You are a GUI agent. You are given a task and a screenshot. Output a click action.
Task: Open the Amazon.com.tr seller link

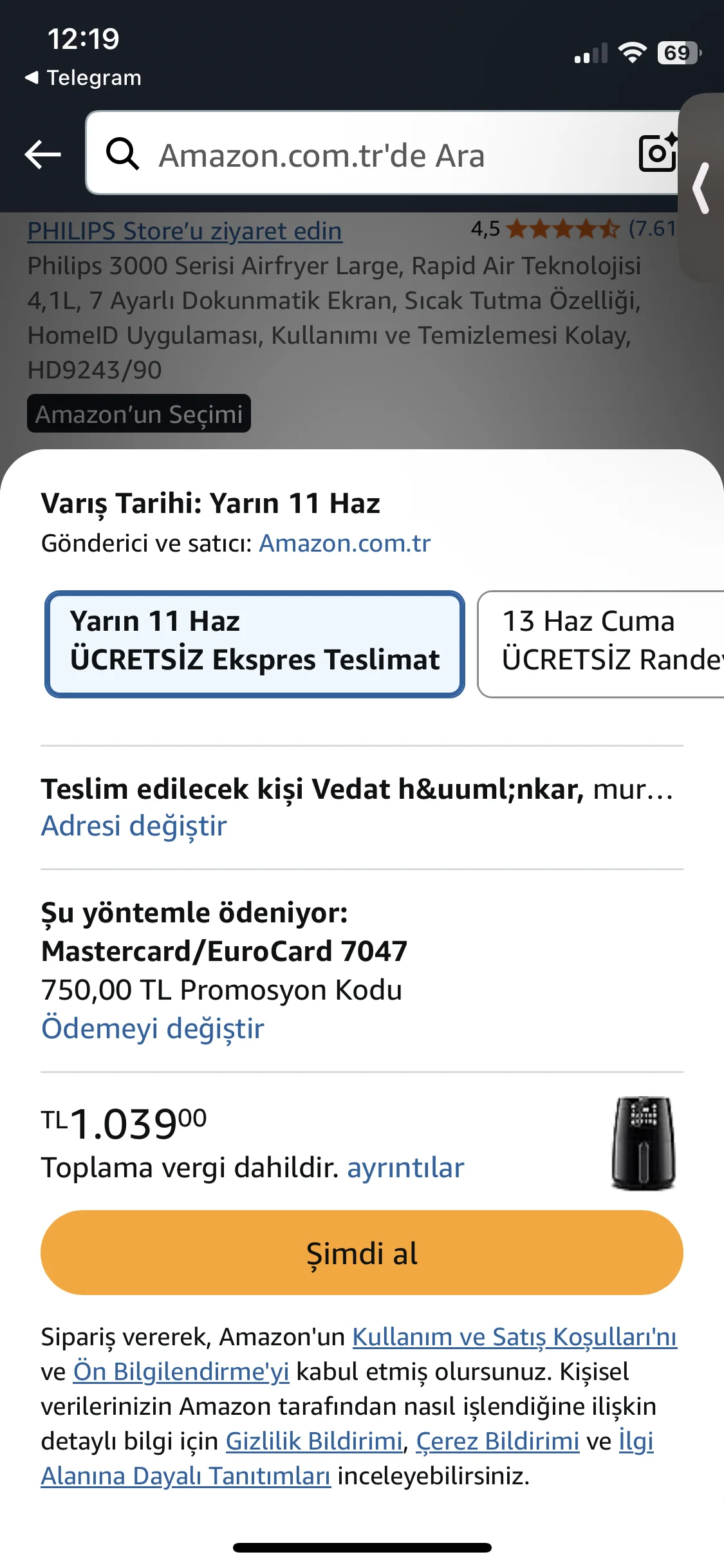344,543
